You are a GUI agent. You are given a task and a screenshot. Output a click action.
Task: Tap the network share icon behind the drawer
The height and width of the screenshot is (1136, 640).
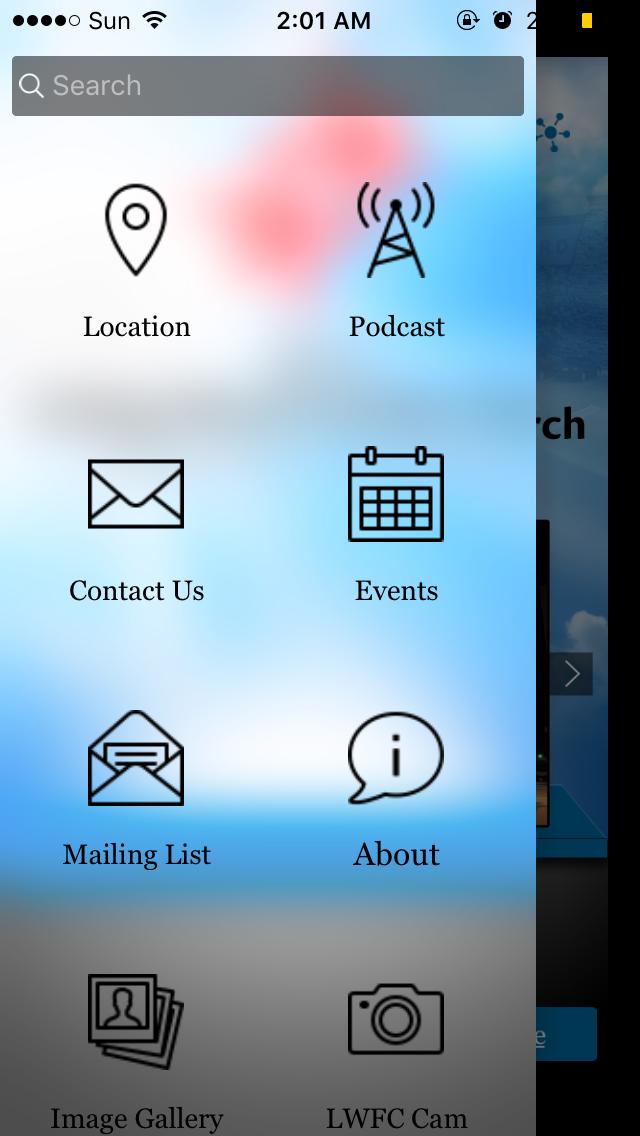(x=553, y=133)
